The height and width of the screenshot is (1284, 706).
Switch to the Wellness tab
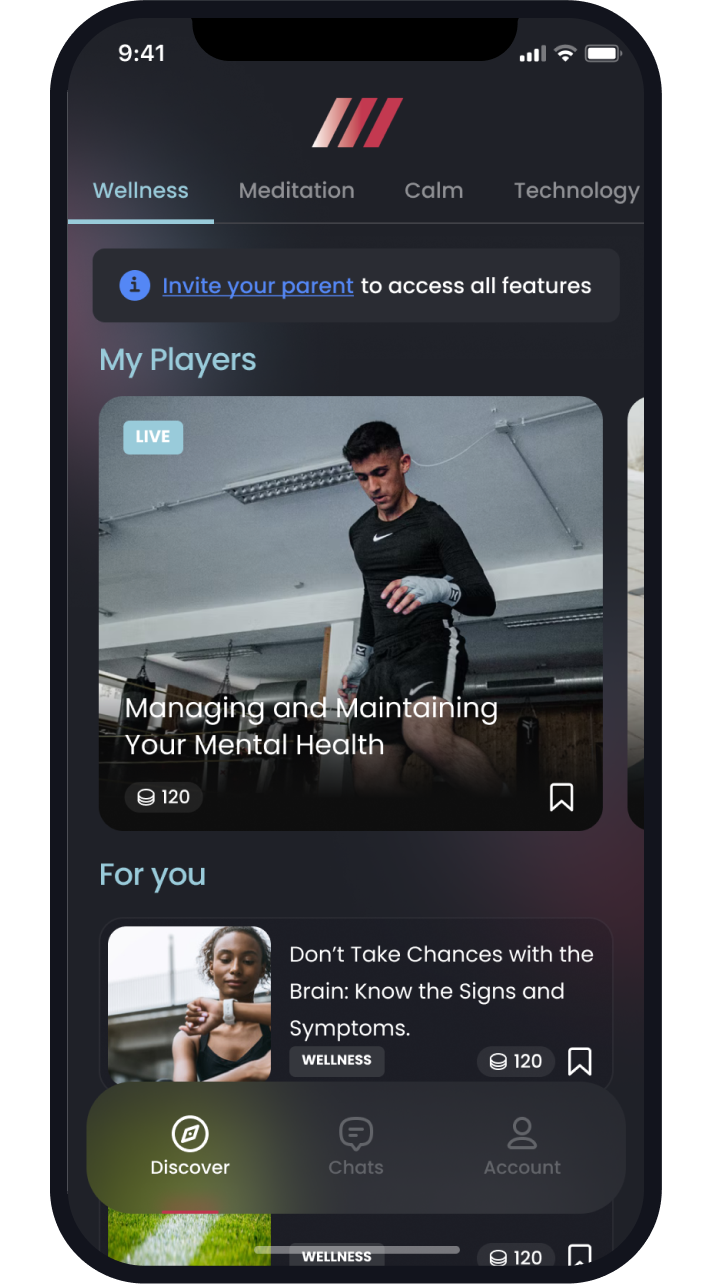tap(140, 191)
